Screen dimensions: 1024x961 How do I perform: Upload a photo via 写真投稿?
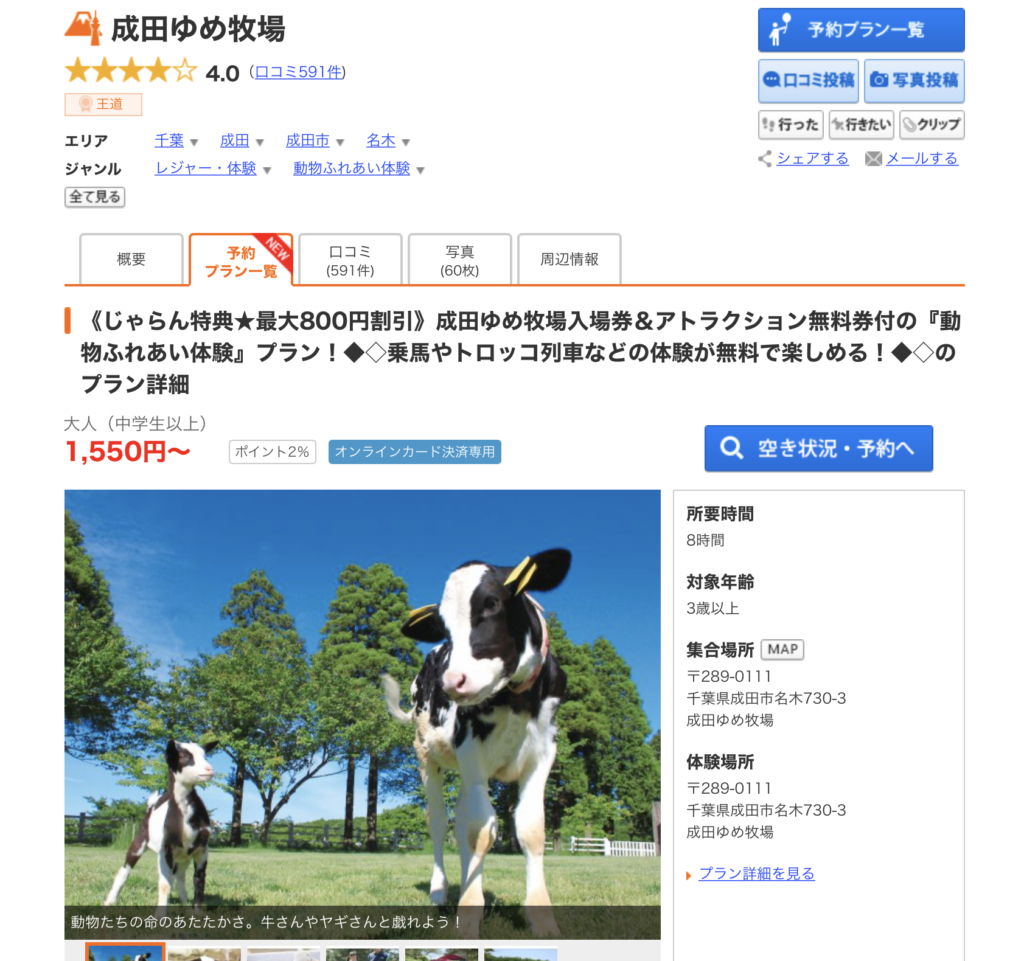(914, 80)
